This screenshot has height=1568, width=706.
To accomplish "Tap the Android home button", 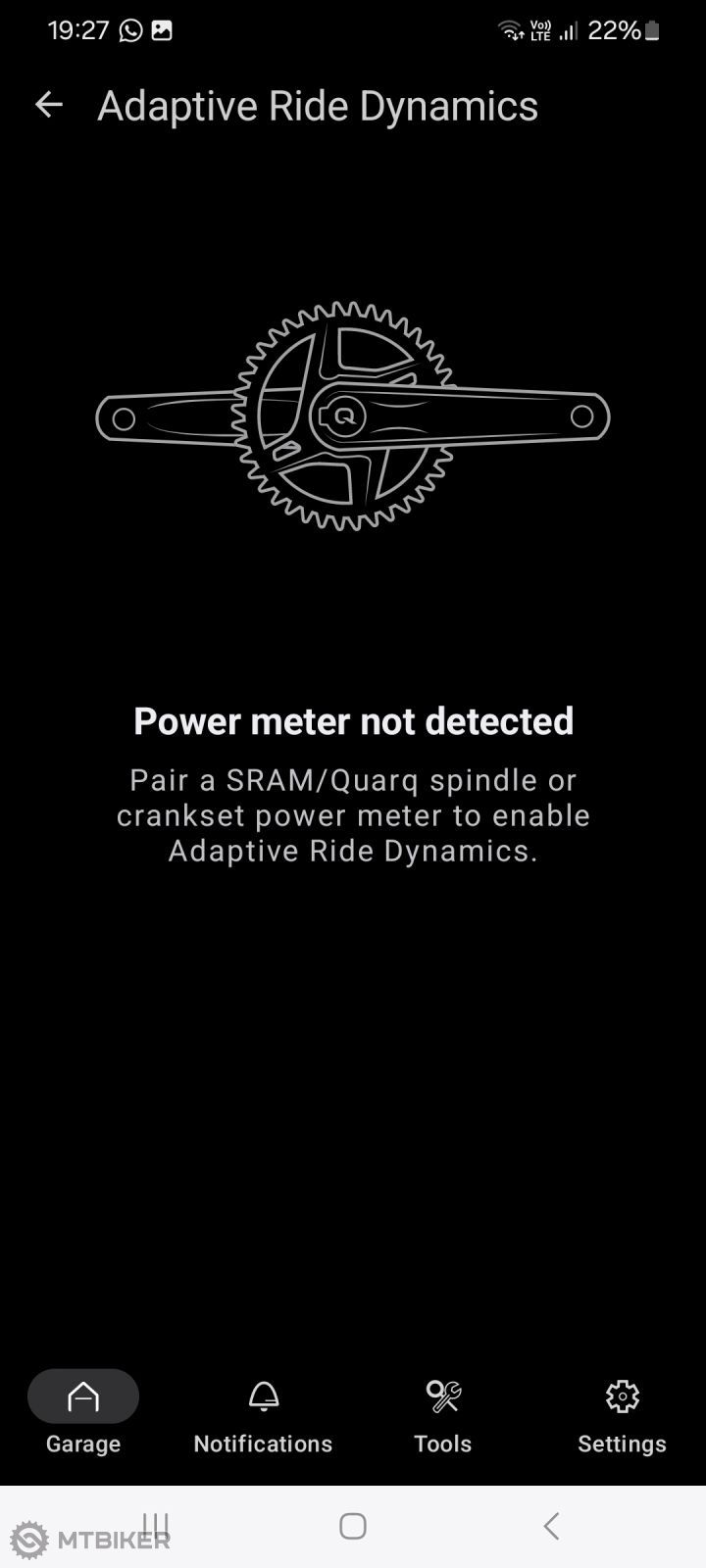I will pos(351,1525).
